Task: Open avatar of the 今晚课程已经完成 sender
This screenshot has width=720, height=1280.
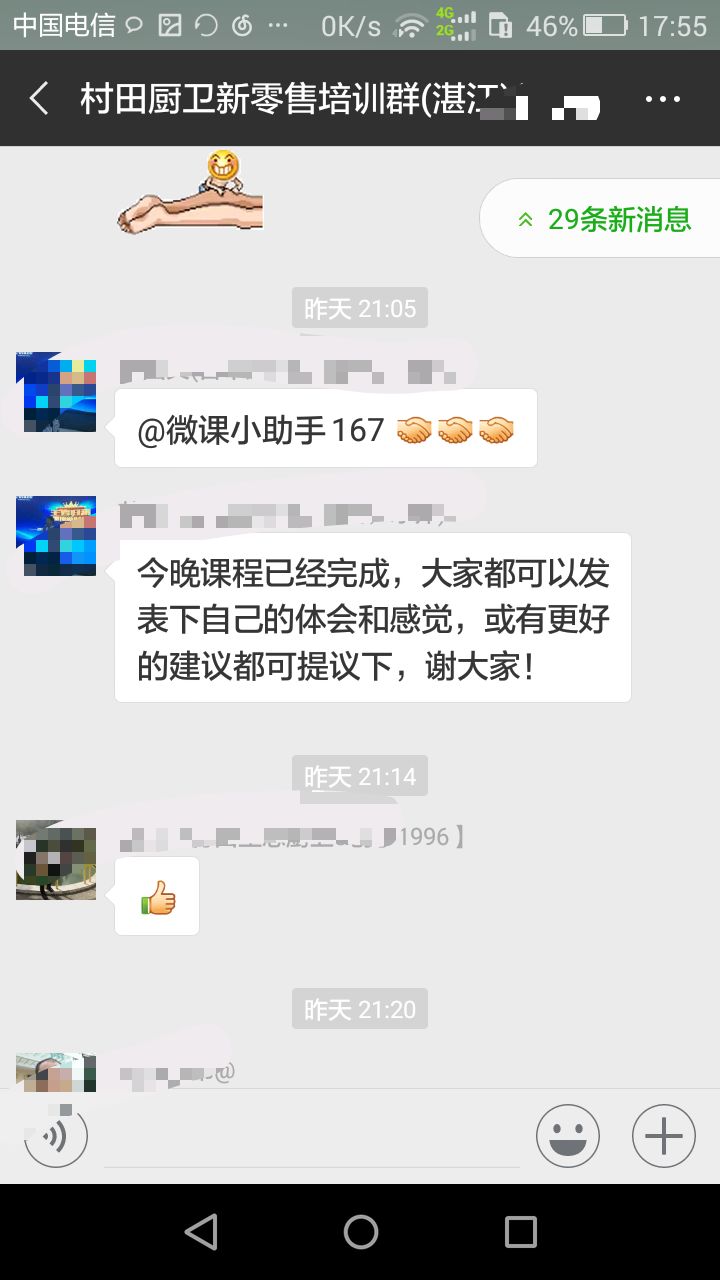Action: (56, 536)
